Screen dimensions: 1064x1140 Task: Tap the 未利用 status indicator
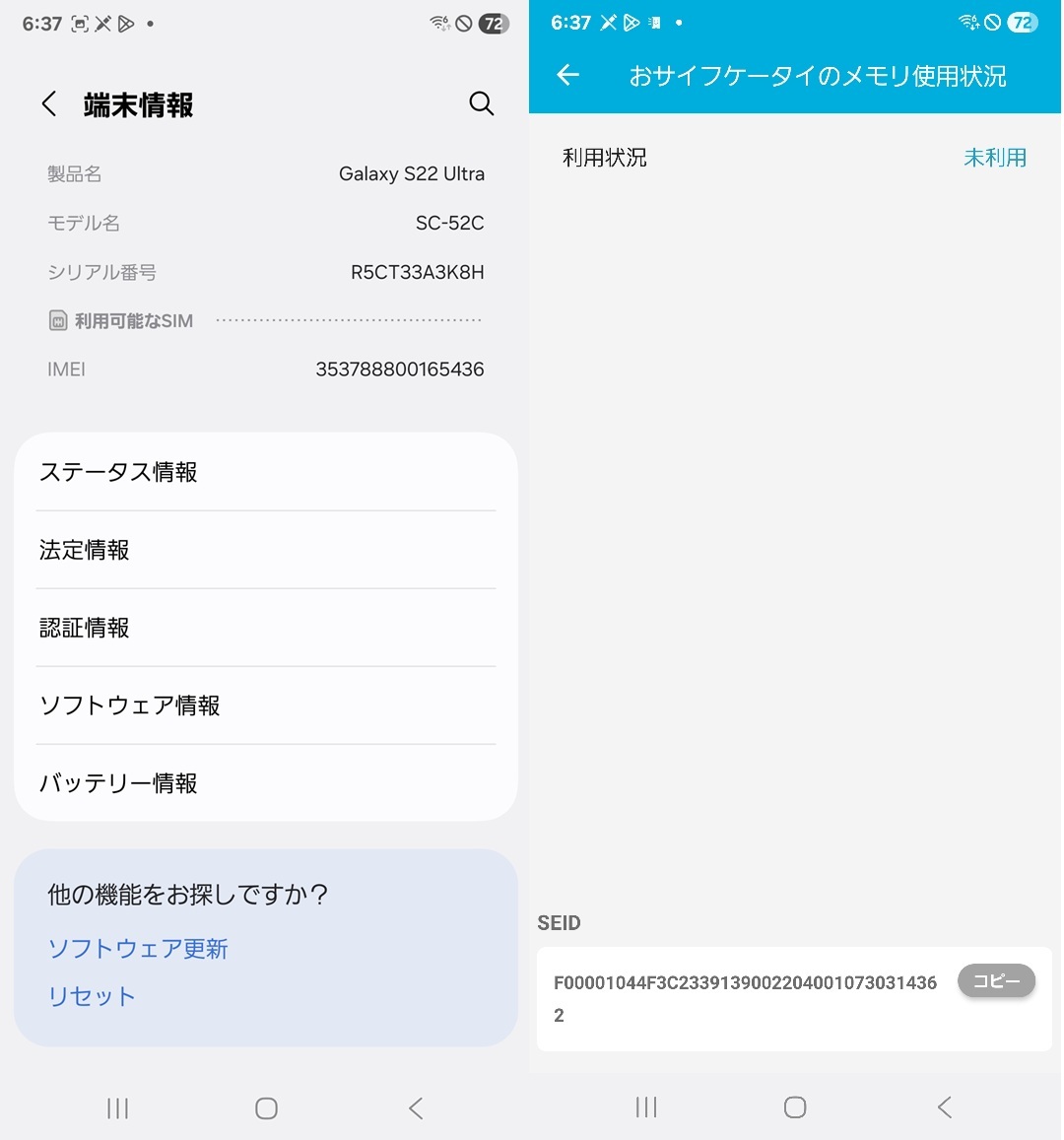(x=995, y=157)
